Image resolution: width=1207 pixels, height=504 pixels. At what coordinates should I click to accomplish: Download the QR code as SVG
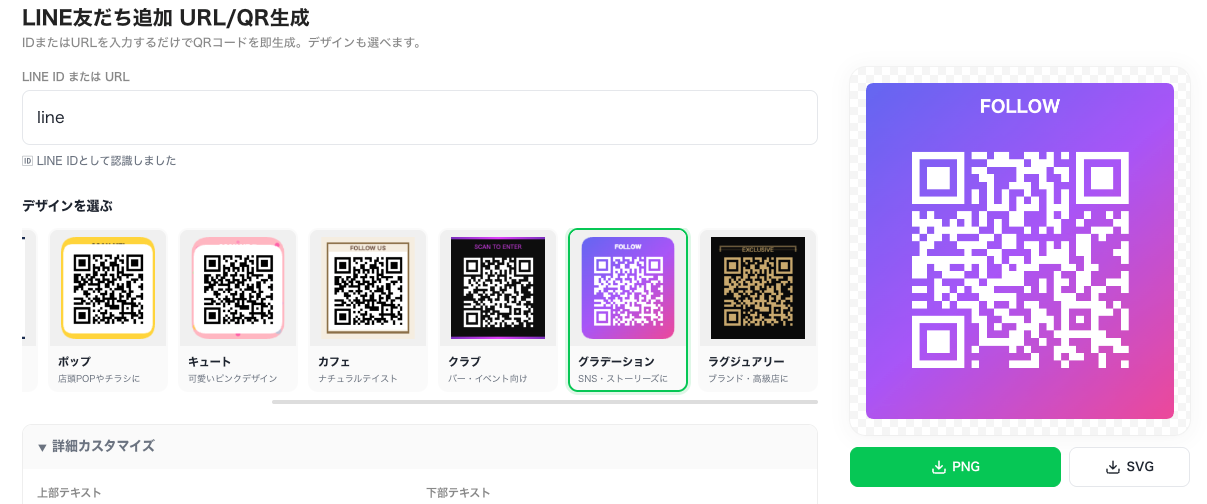(1129, 467)
